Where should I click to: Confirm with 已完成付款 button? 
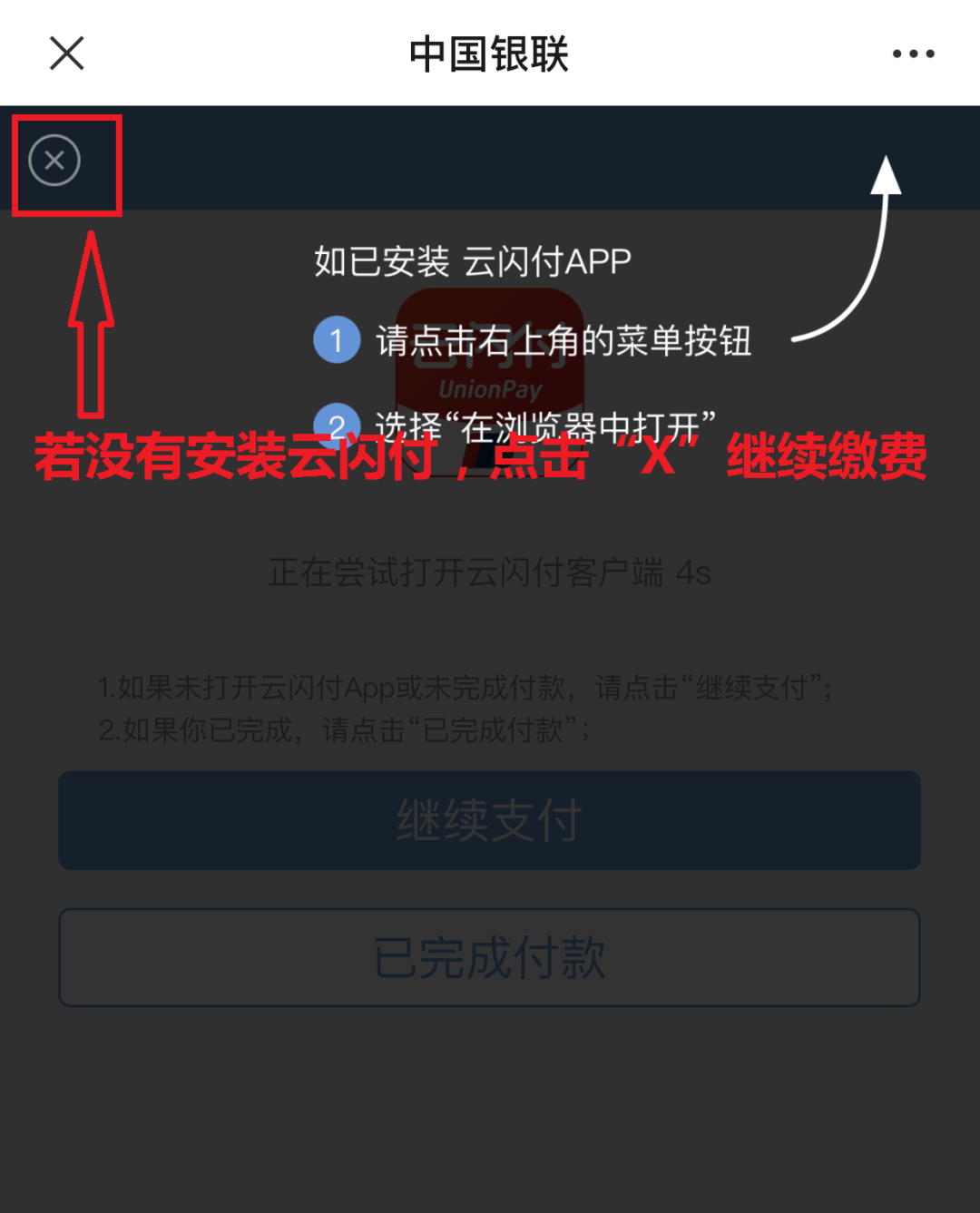point(489,957)
